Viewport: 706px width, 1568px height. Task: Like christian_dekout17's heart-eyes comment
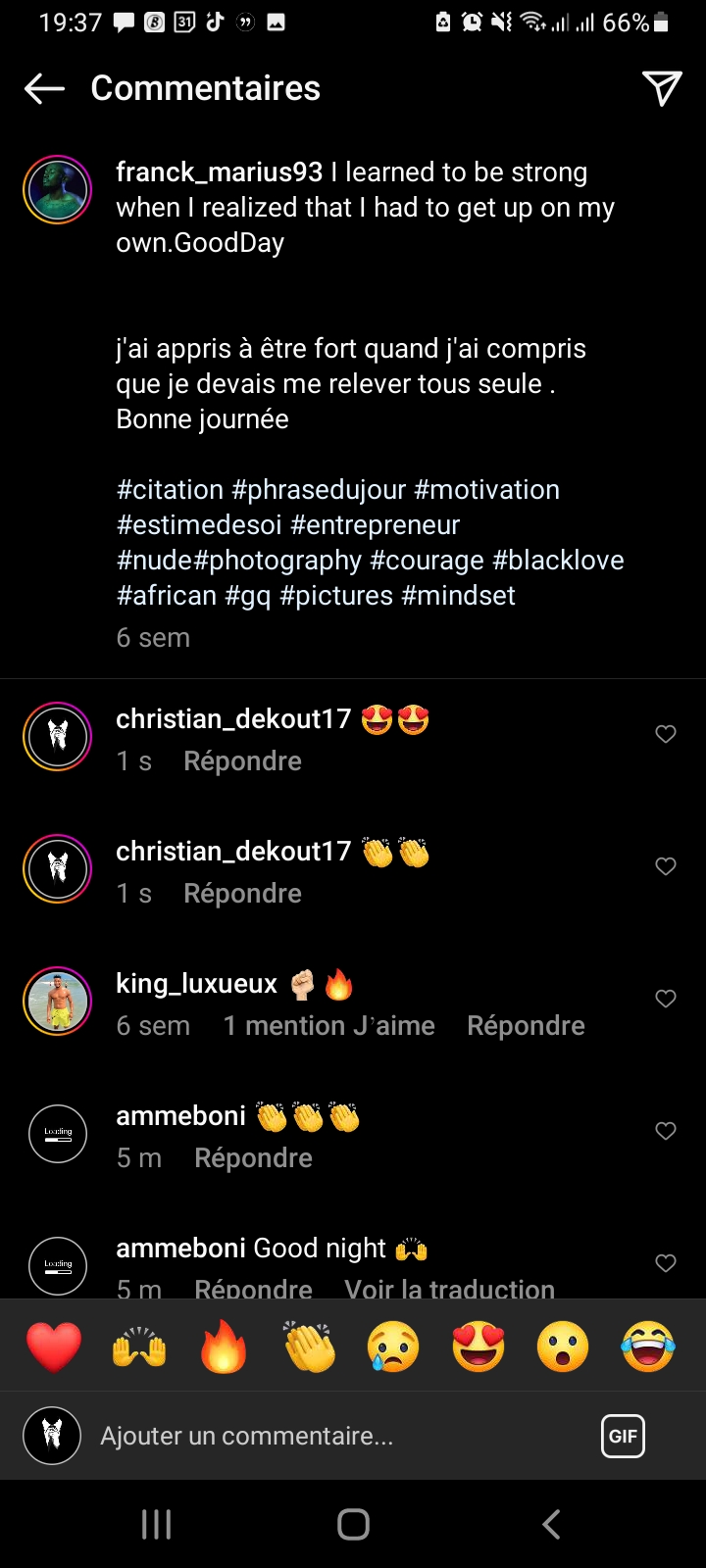point(666,734)
